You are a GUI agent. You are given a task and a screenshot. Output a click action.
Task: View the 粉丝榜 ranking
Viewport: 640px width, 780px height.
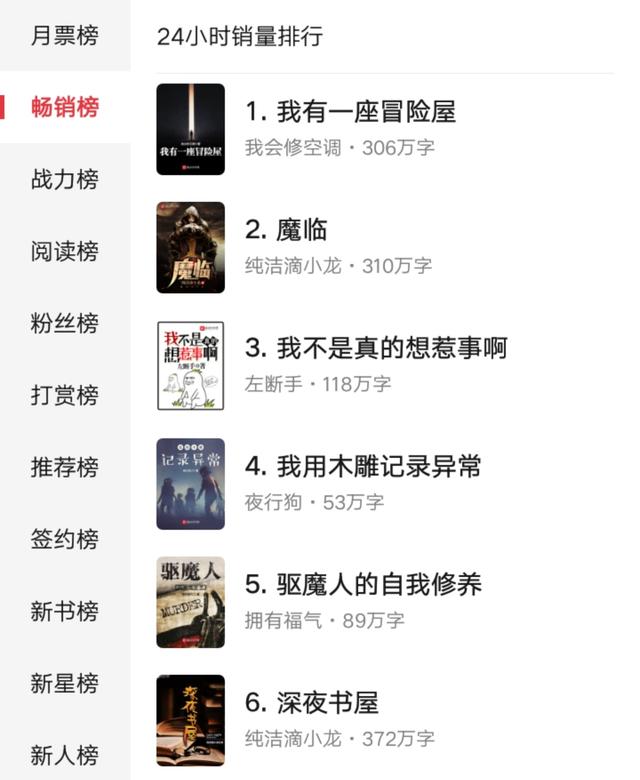(x=65, y=324)
